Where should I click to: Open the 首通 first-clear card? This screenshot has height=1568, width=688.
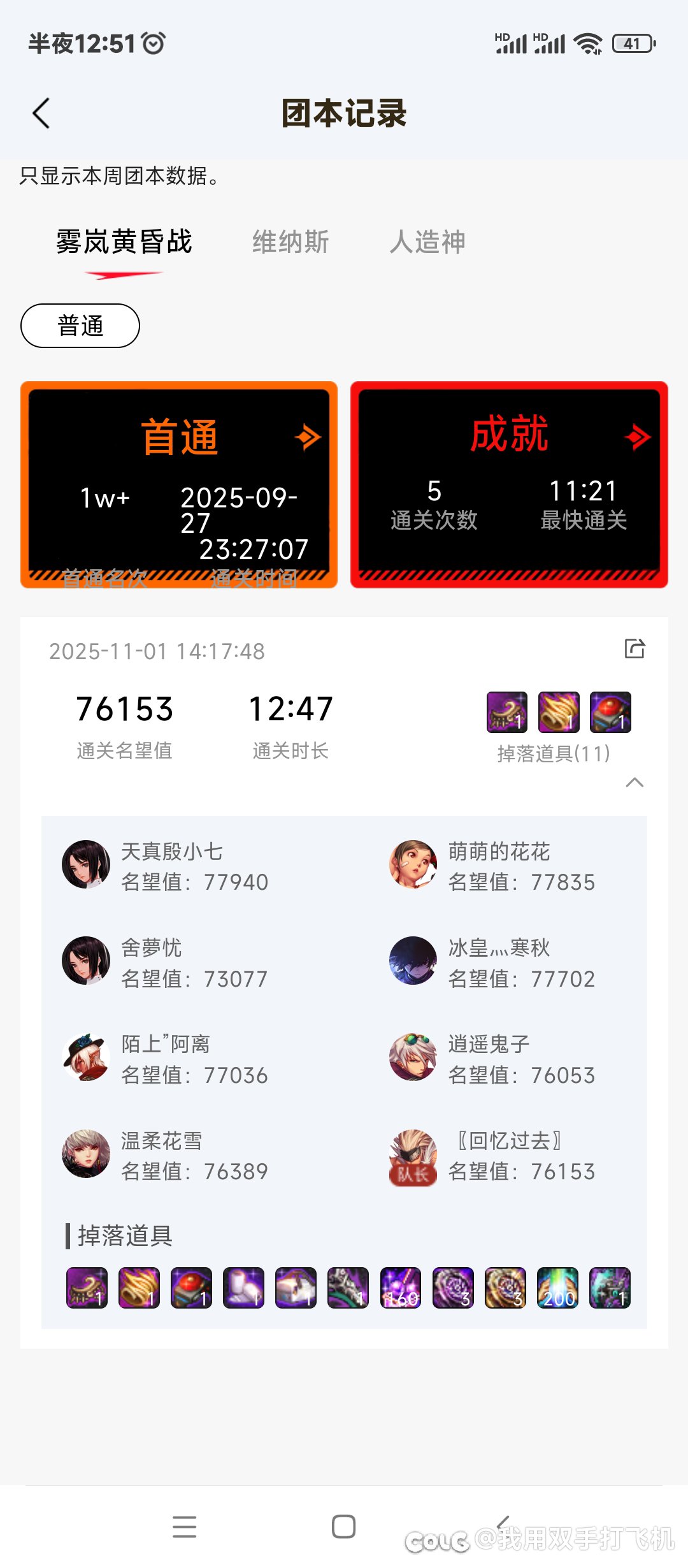tap(179, 484)
